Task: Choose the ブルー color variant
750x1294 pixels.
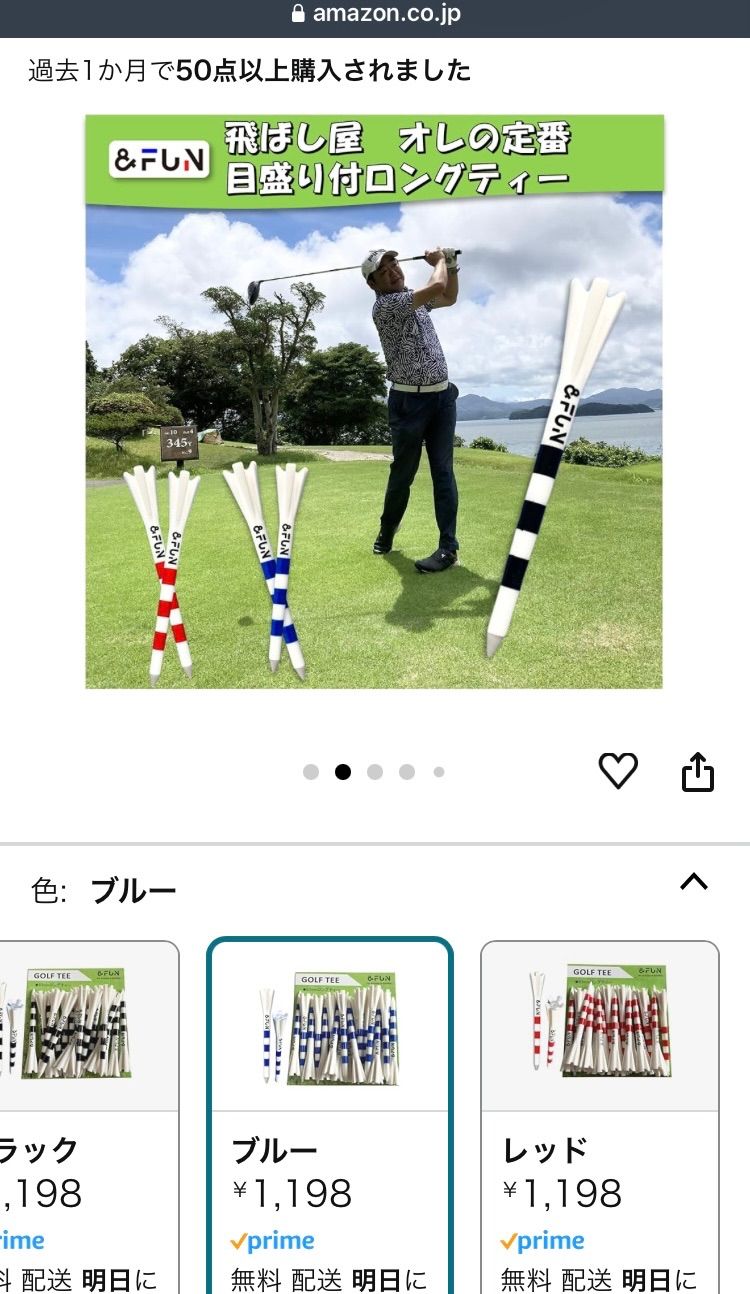Action: pyautogui.click(x=330, y=1110)
